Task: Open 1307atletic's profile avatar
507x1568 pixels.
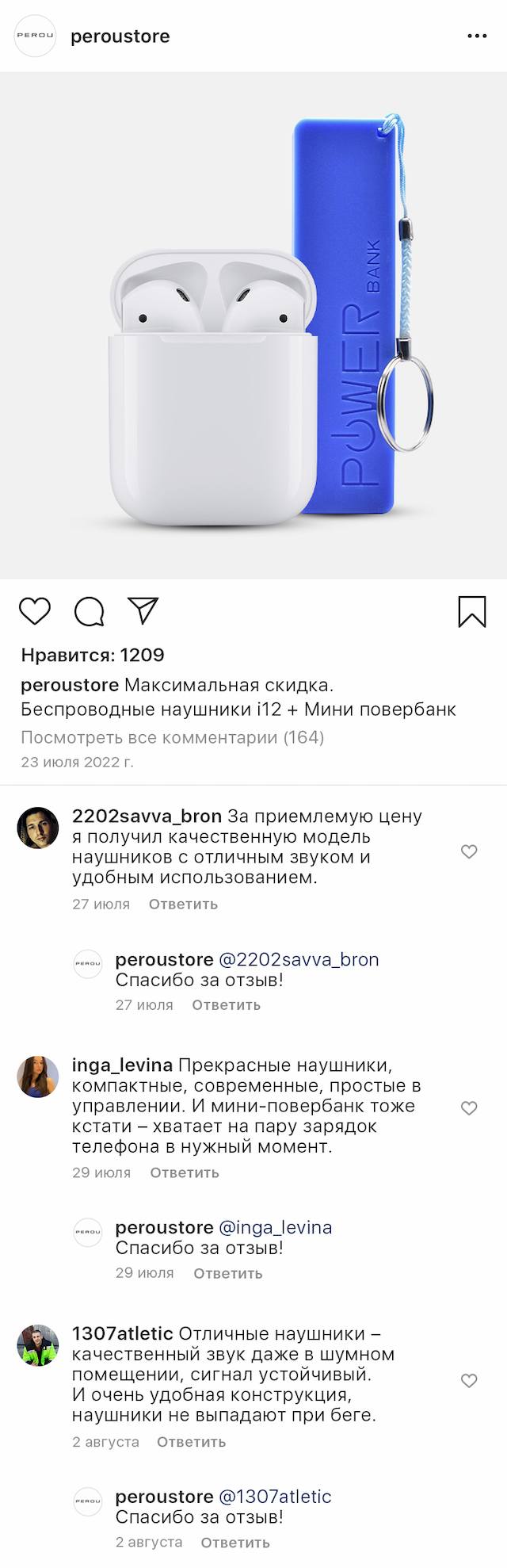Action: pyautogui.click(x=38, y=1344)
